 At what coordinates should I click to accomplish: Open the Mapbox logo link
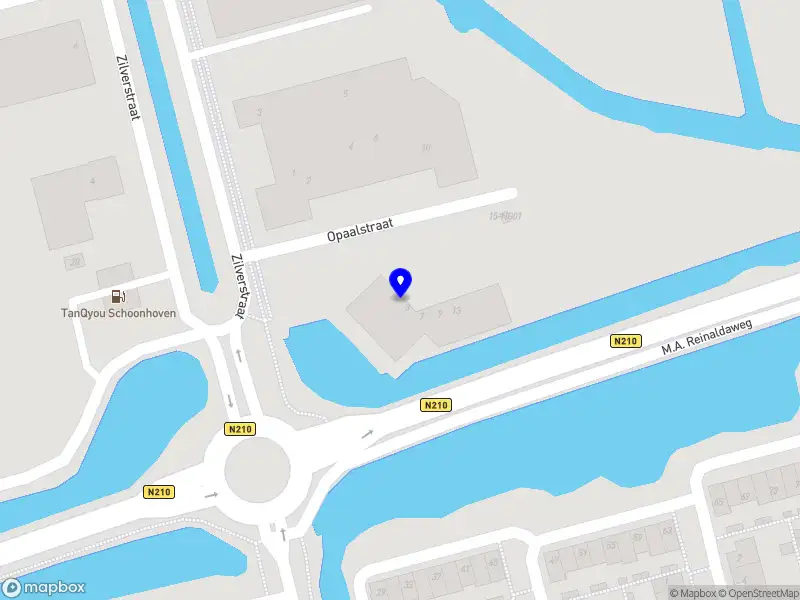44,588
